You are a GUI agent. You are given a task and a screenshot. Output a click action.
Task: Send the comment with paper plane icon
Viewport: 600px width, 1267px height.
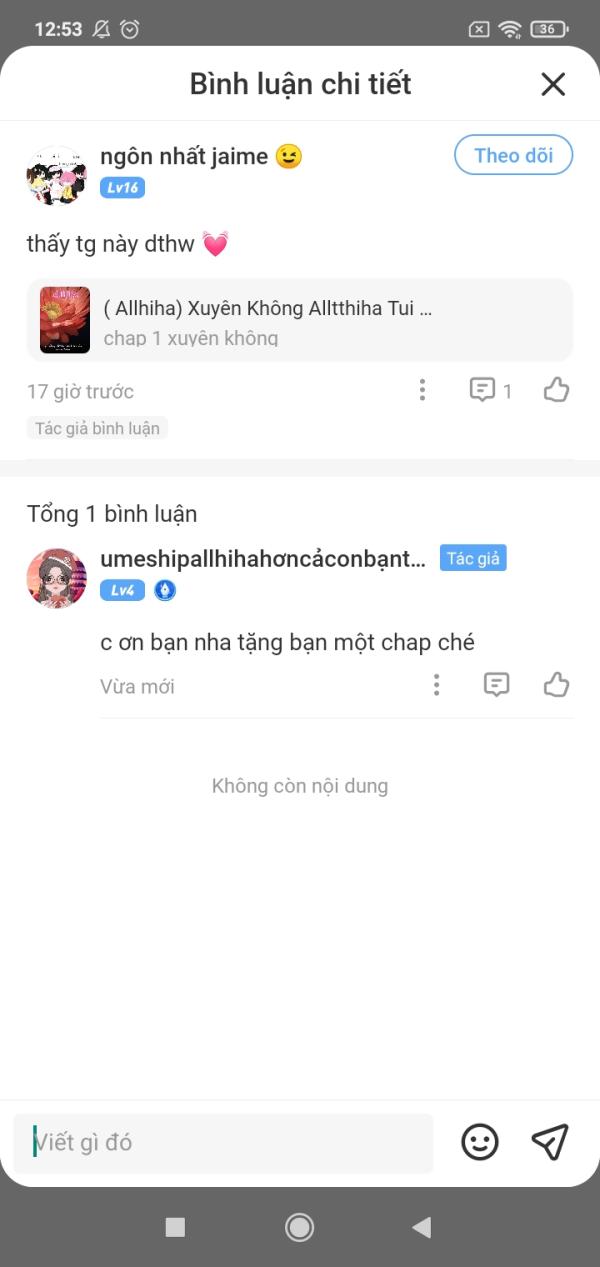(550, 1142)
